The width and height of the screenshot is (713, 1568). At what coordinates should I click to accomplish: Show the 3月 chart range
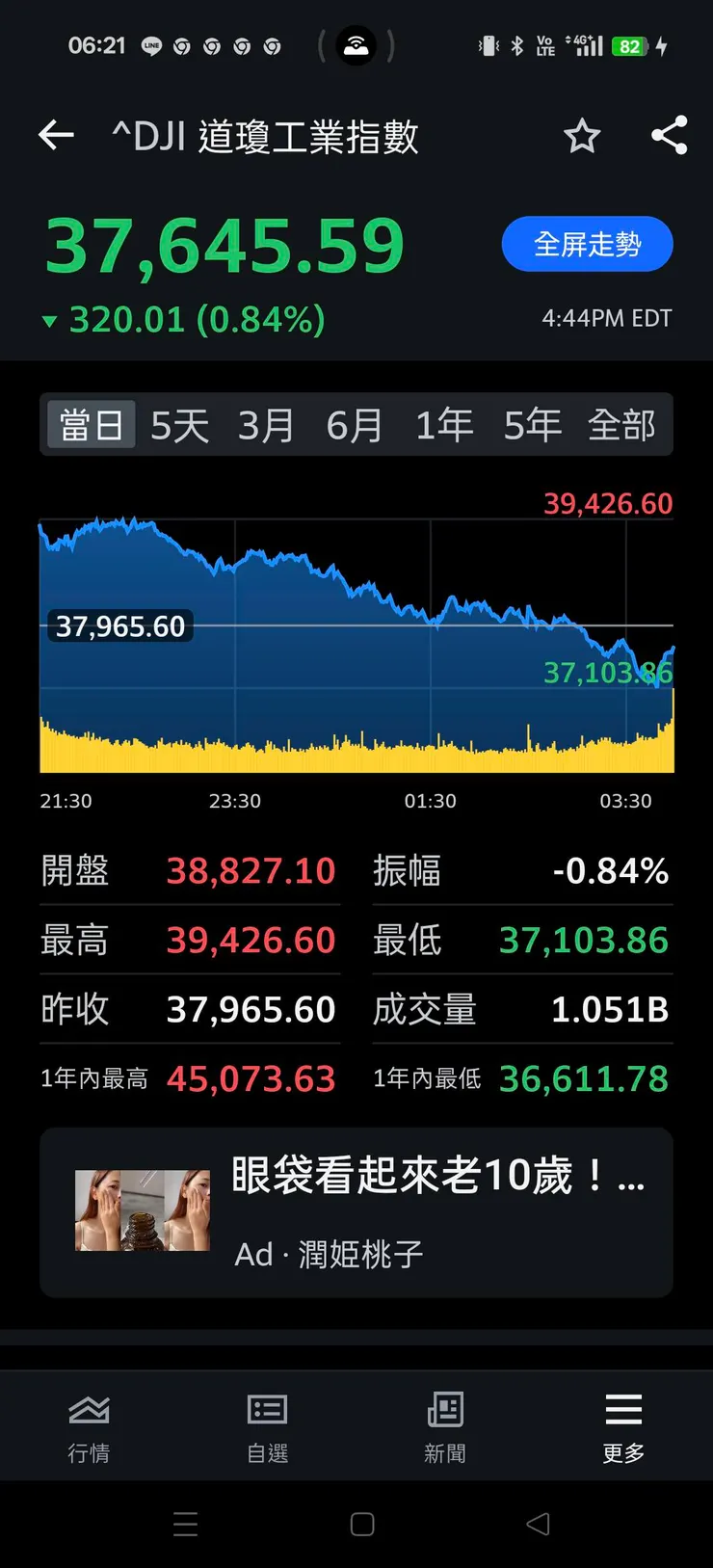[266, 425]
